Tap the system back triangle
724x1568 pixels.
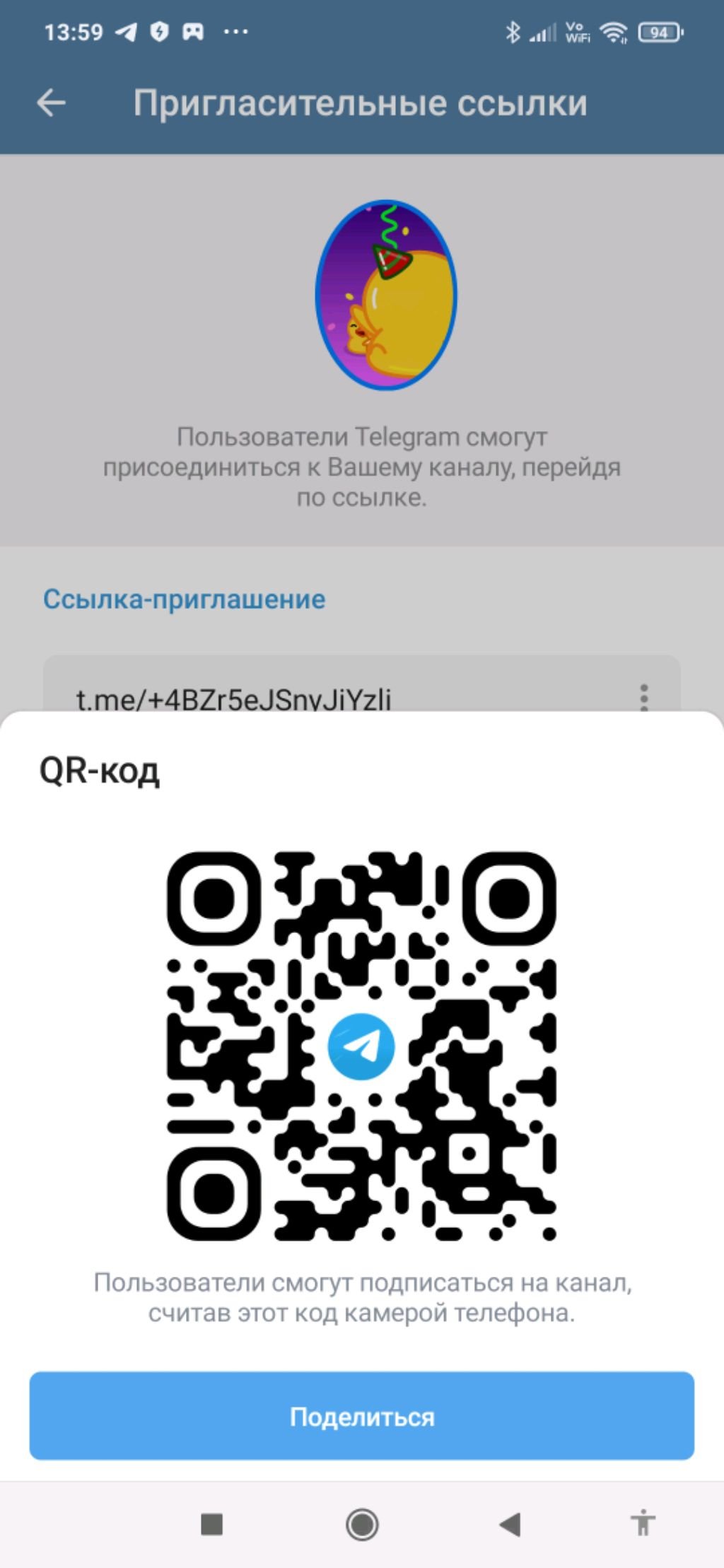[x=509, y=1524]
